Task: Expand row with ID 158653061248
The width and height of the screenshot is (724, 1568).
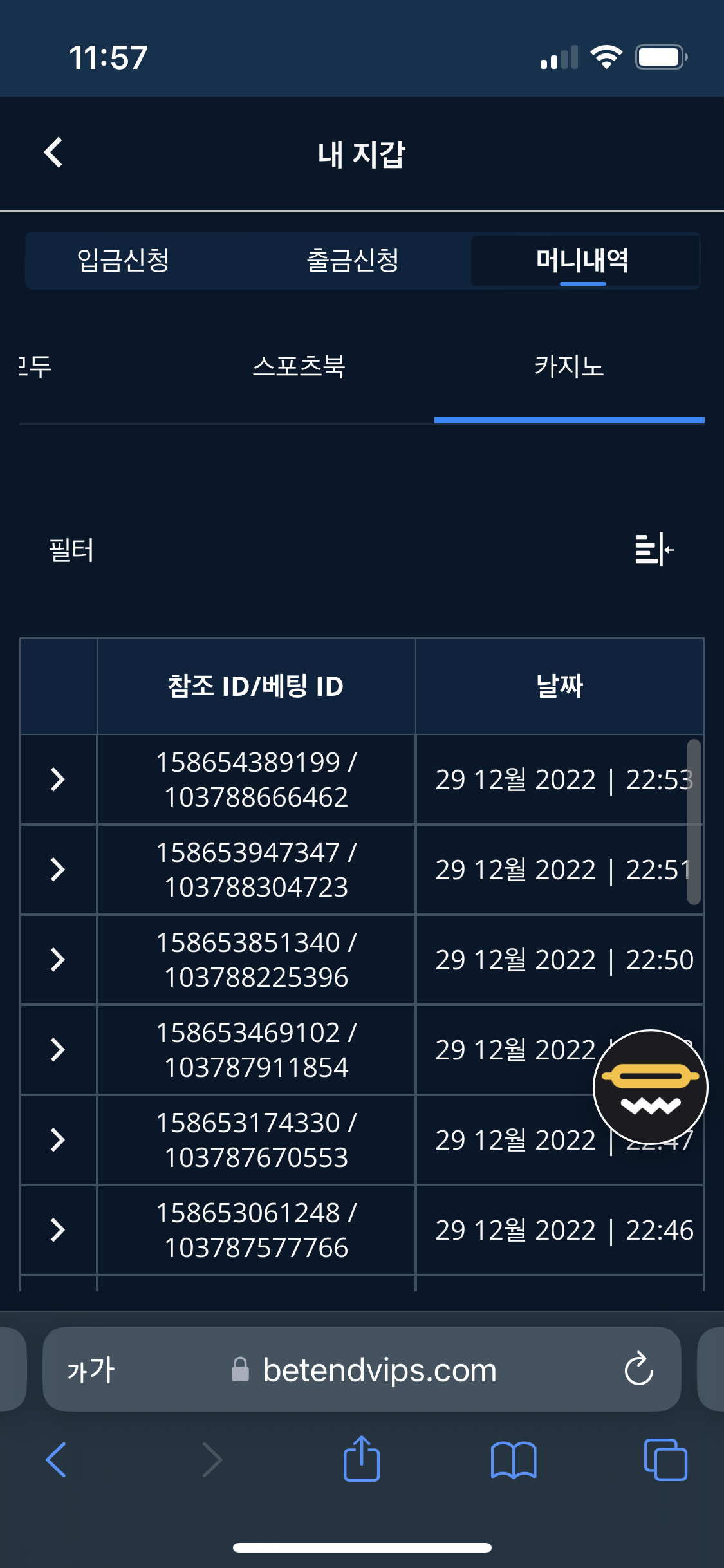Action: click(x=58, y=1230)
